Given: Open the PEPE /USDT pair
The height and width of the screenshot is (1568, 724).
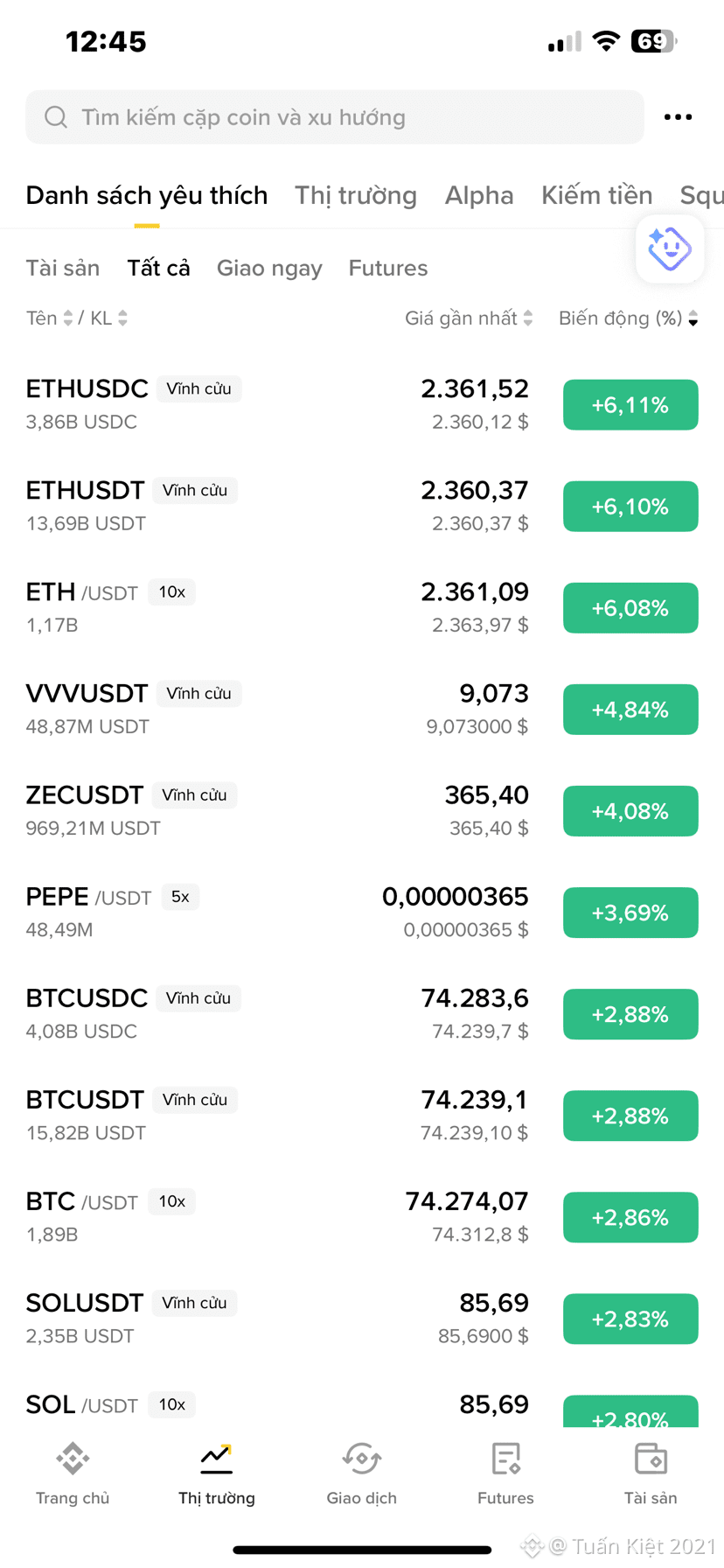Looking at the screenshot, I should pyautogui.click(x=362, y=912).
